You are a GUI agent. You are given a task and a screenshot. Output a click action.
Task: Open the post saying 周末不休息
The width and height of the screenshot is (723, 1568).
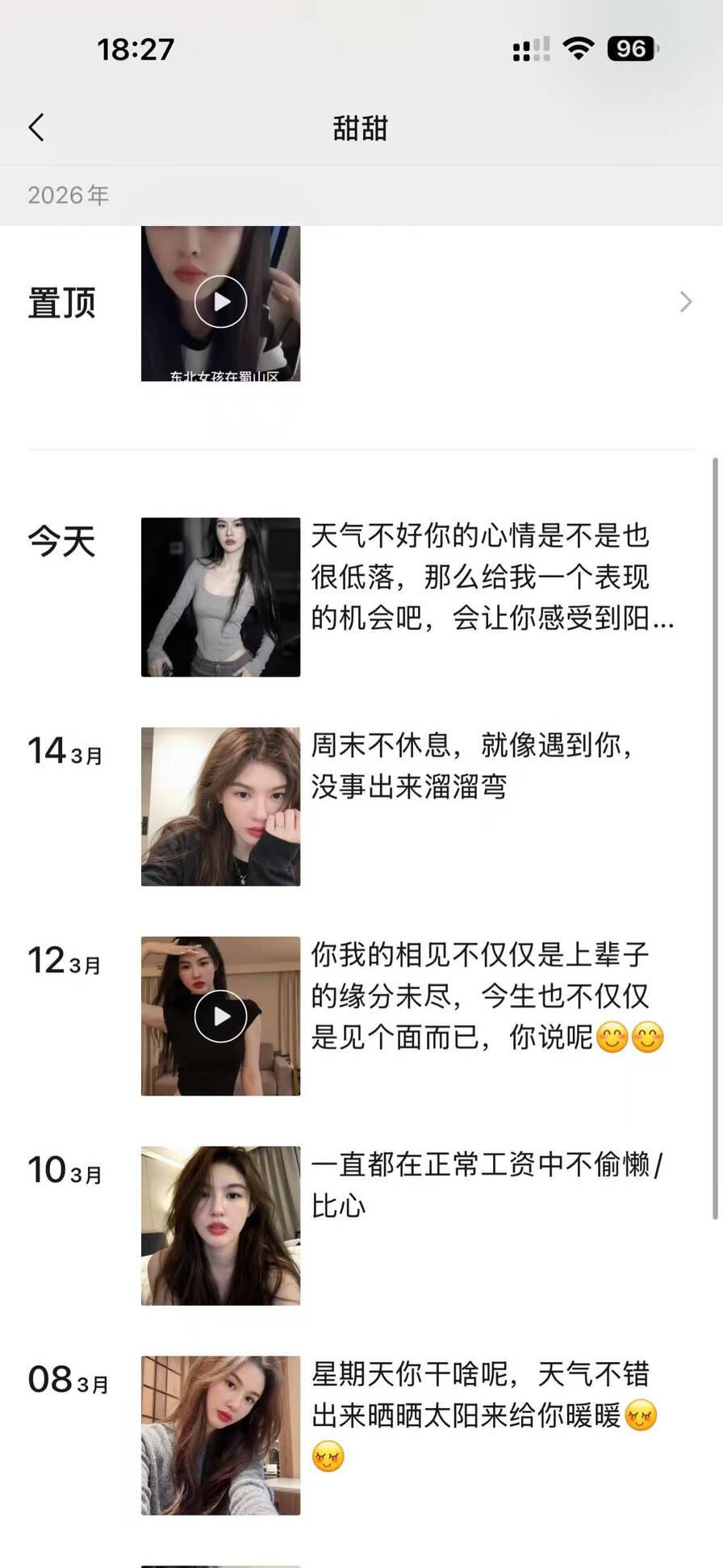pyautogui.click(x=472, y=765)
